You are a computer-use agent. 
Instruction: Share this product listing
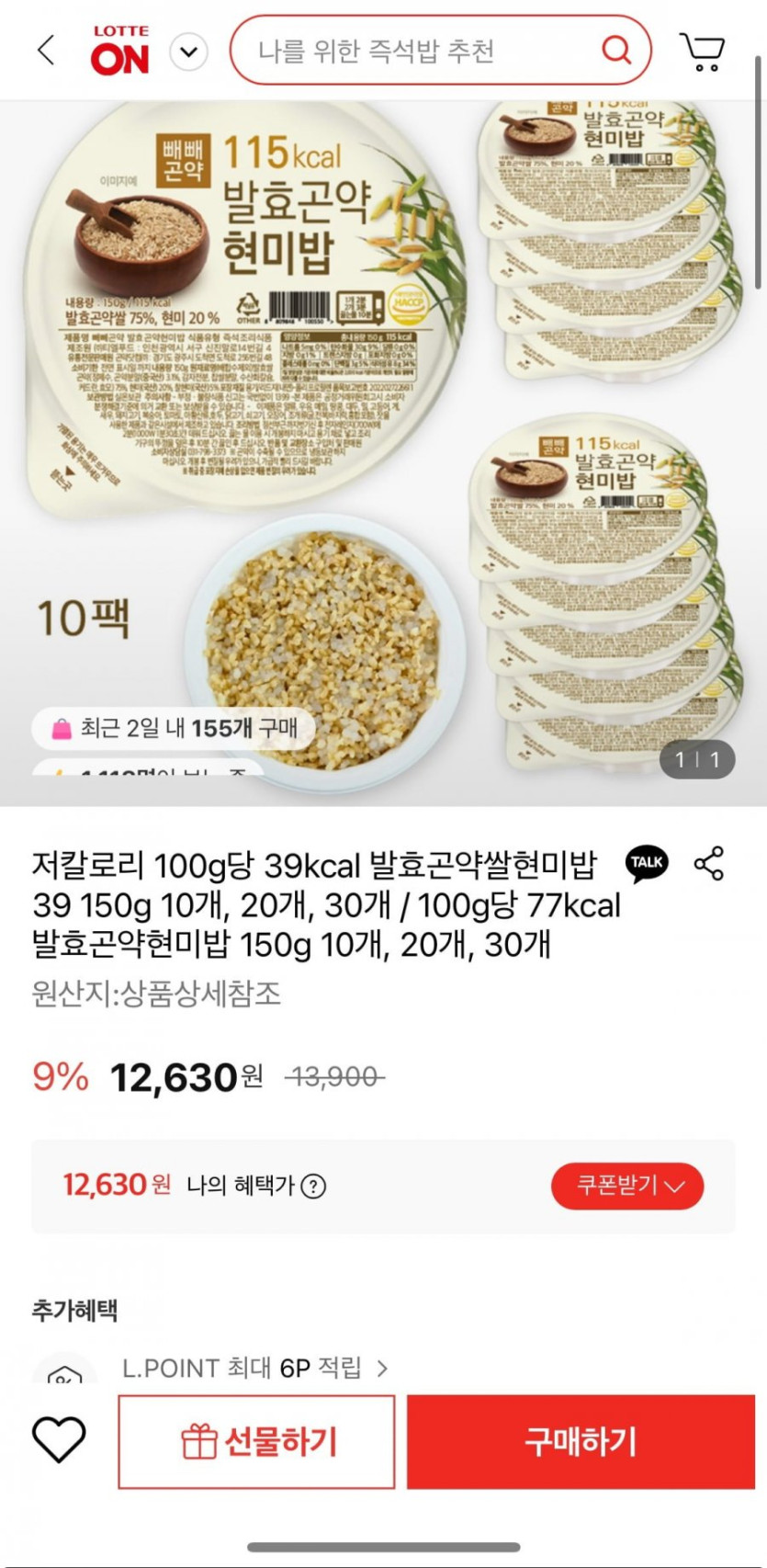(709, 864)
